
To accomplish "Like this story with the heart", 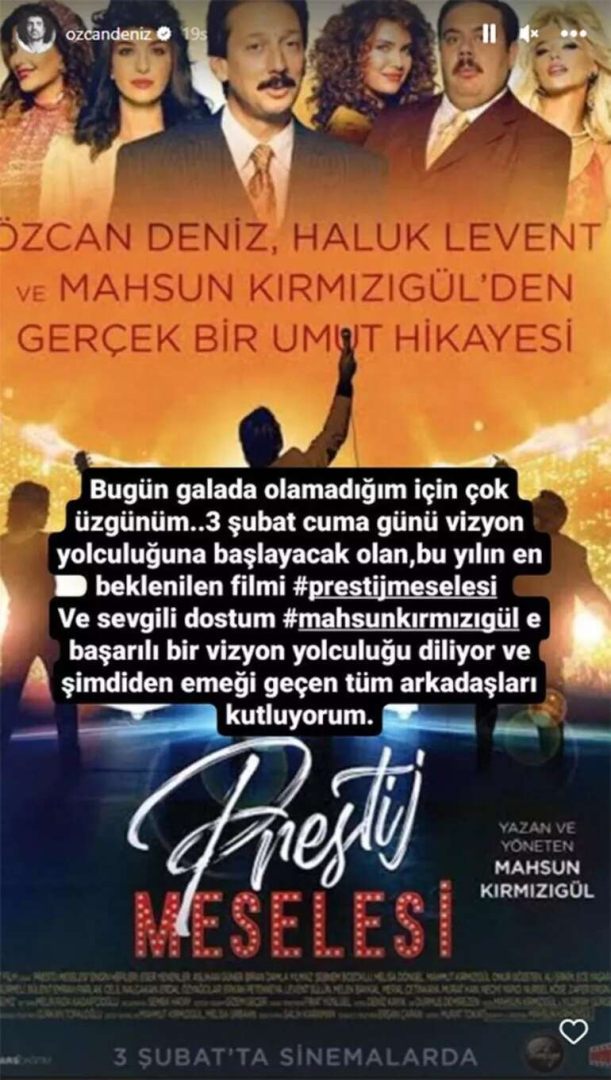I will [573, 1031].
